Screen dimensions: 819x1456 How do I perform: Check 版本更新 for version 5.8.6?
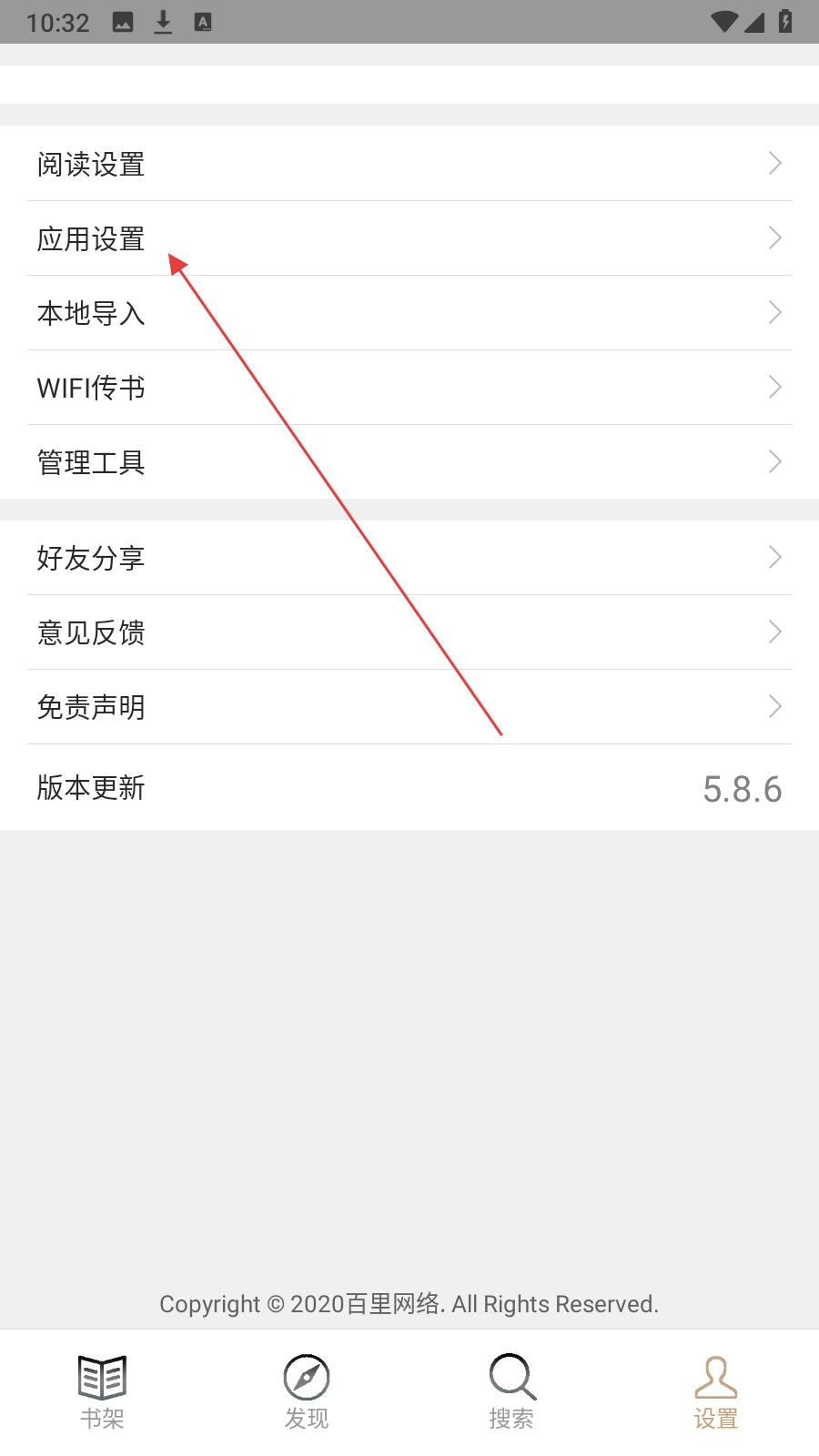click(409, 787)
